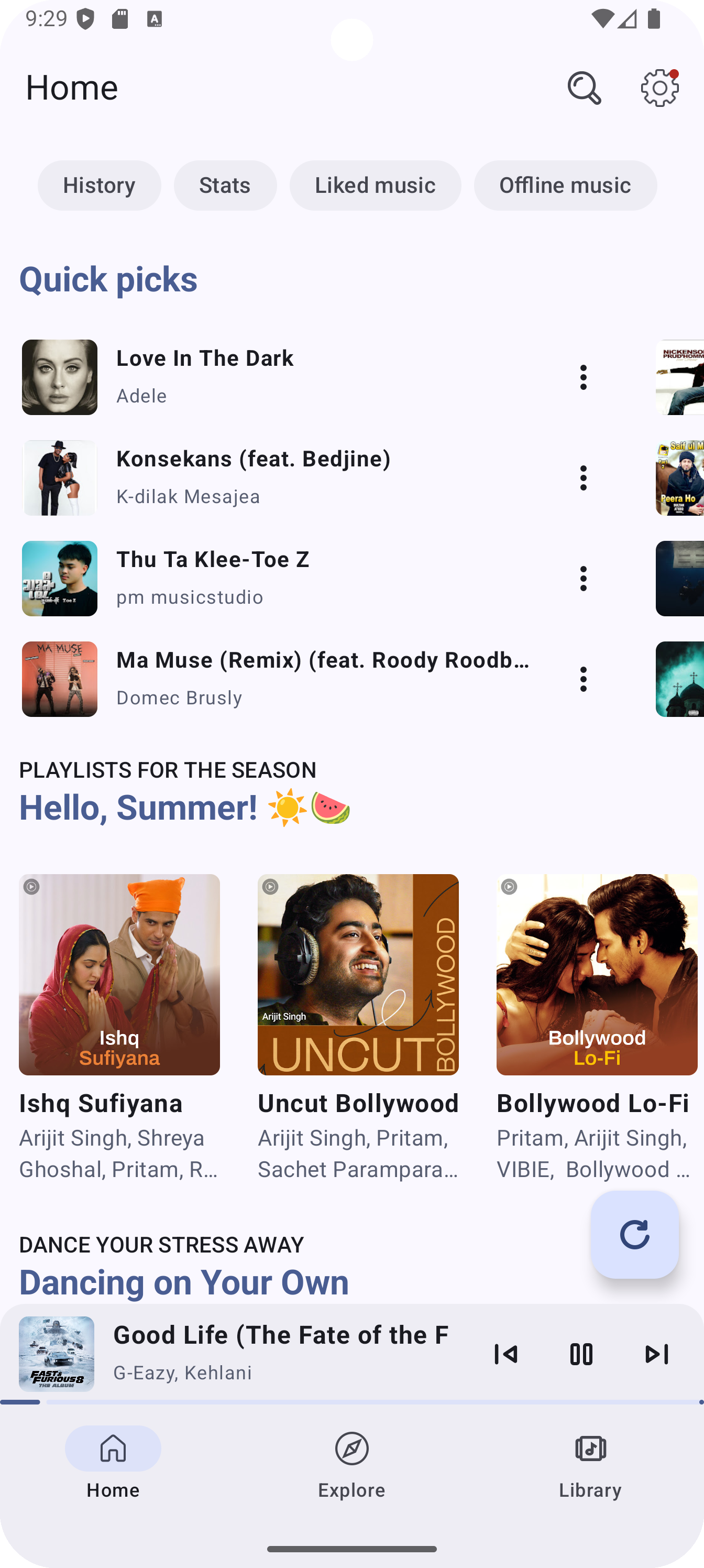The height and width of the screenshot is (1568, 704).
Task: Open Offline music chip
Action: coord(565,185)
